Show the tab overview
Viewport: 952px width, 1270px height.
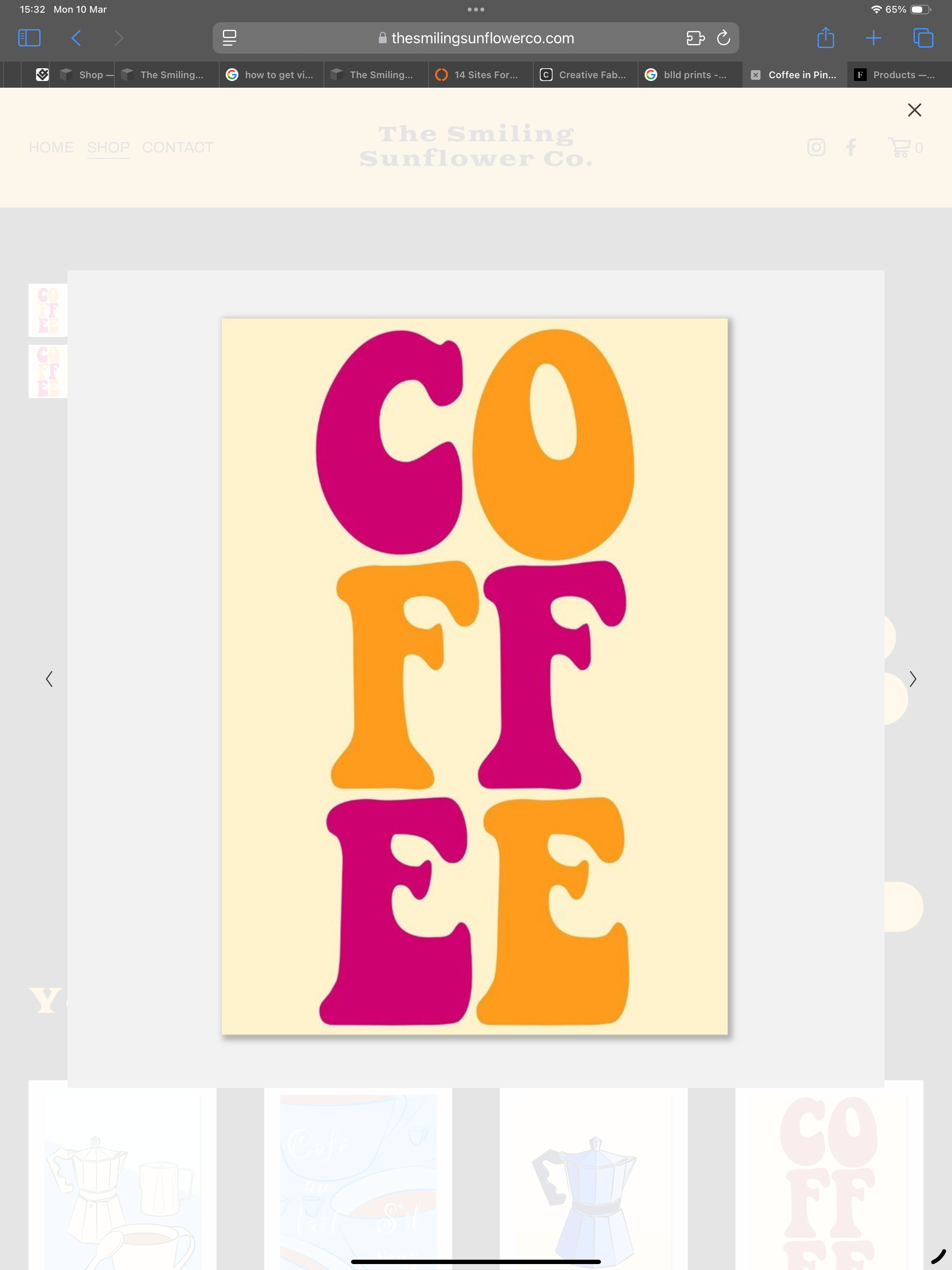(923, 38)
